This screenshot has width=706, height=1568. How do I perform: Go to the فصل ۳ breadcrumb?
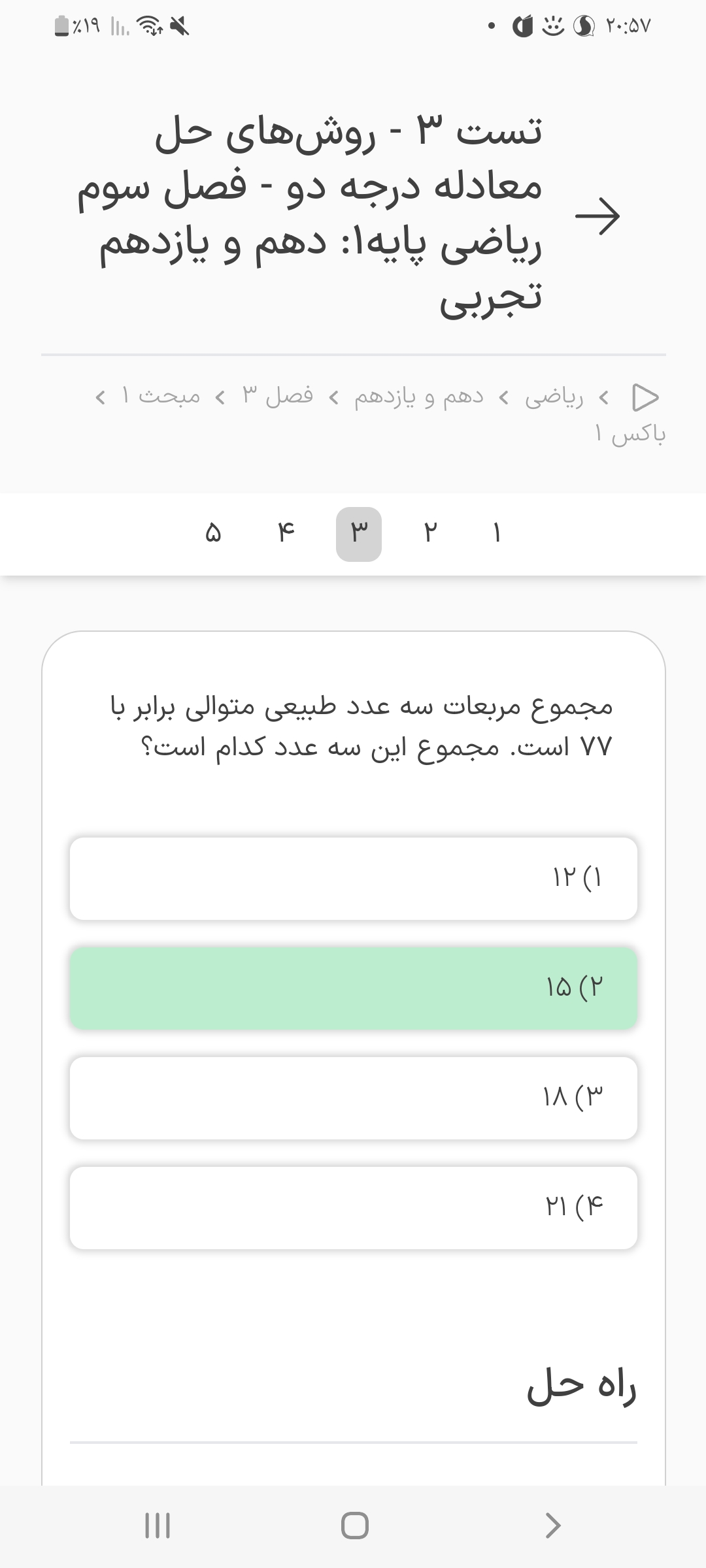[x=278, y=397]
